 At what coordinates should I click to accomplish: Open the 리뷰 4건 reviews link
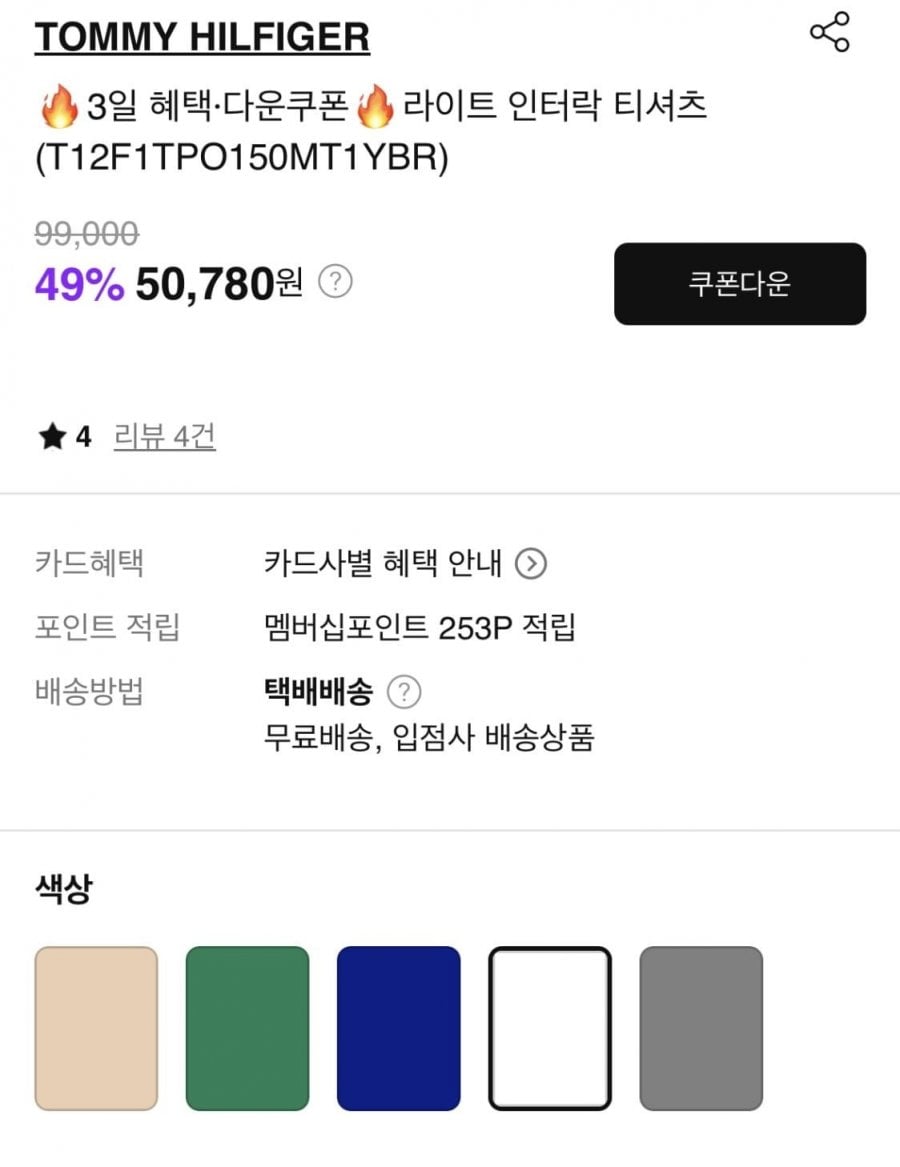(165, 437)
